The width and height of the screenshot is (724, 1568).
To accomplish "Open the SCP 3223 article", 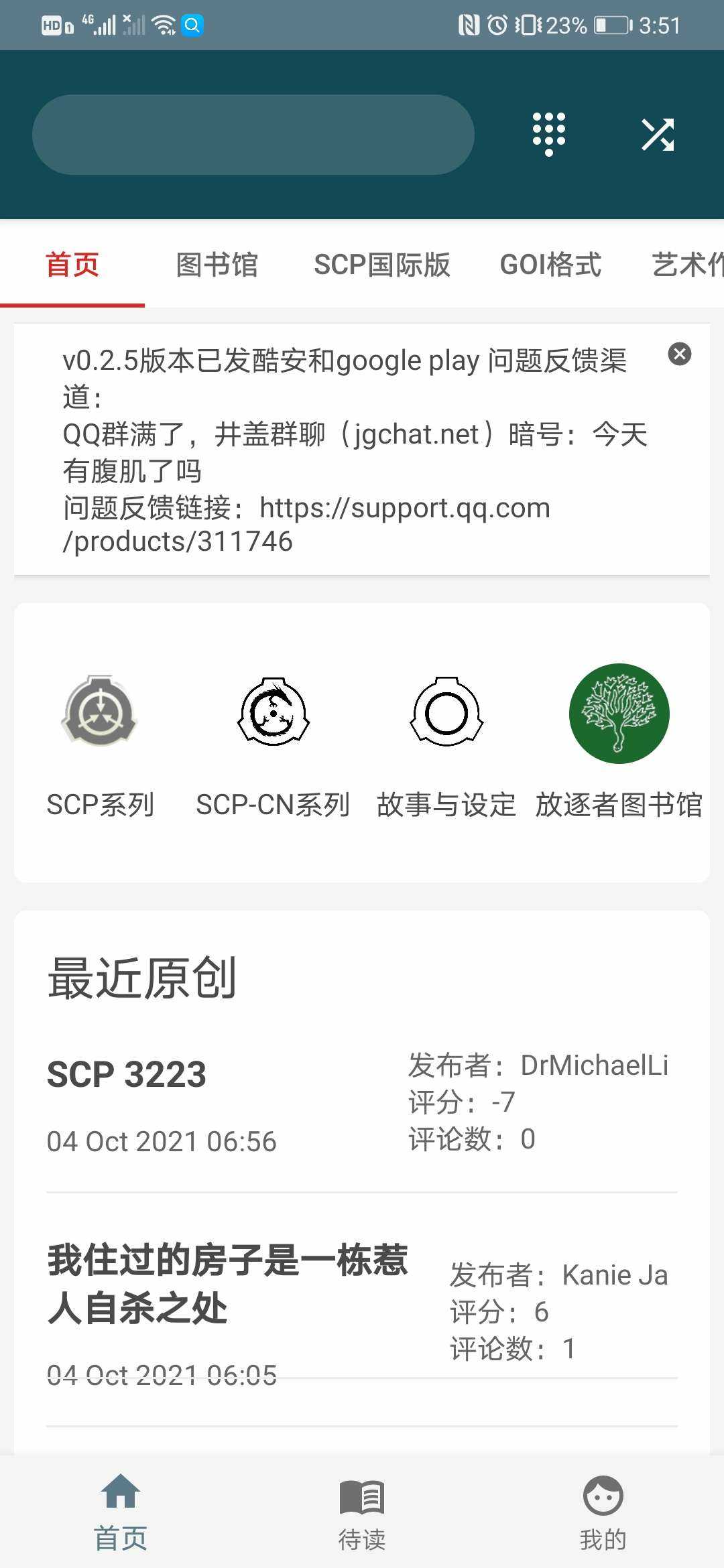I will pos(362,1103).
